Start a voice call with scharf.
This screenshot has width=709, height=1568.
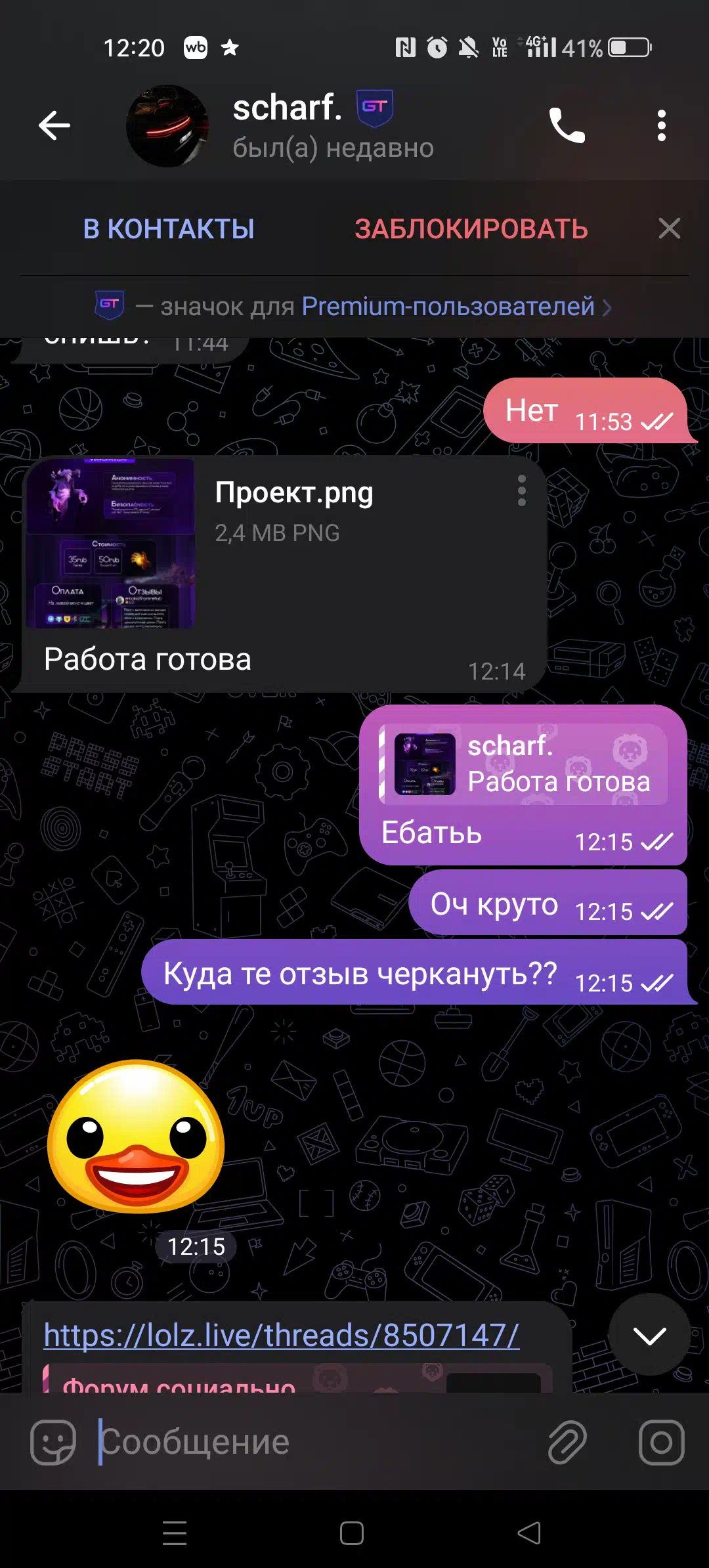point(567,125)
